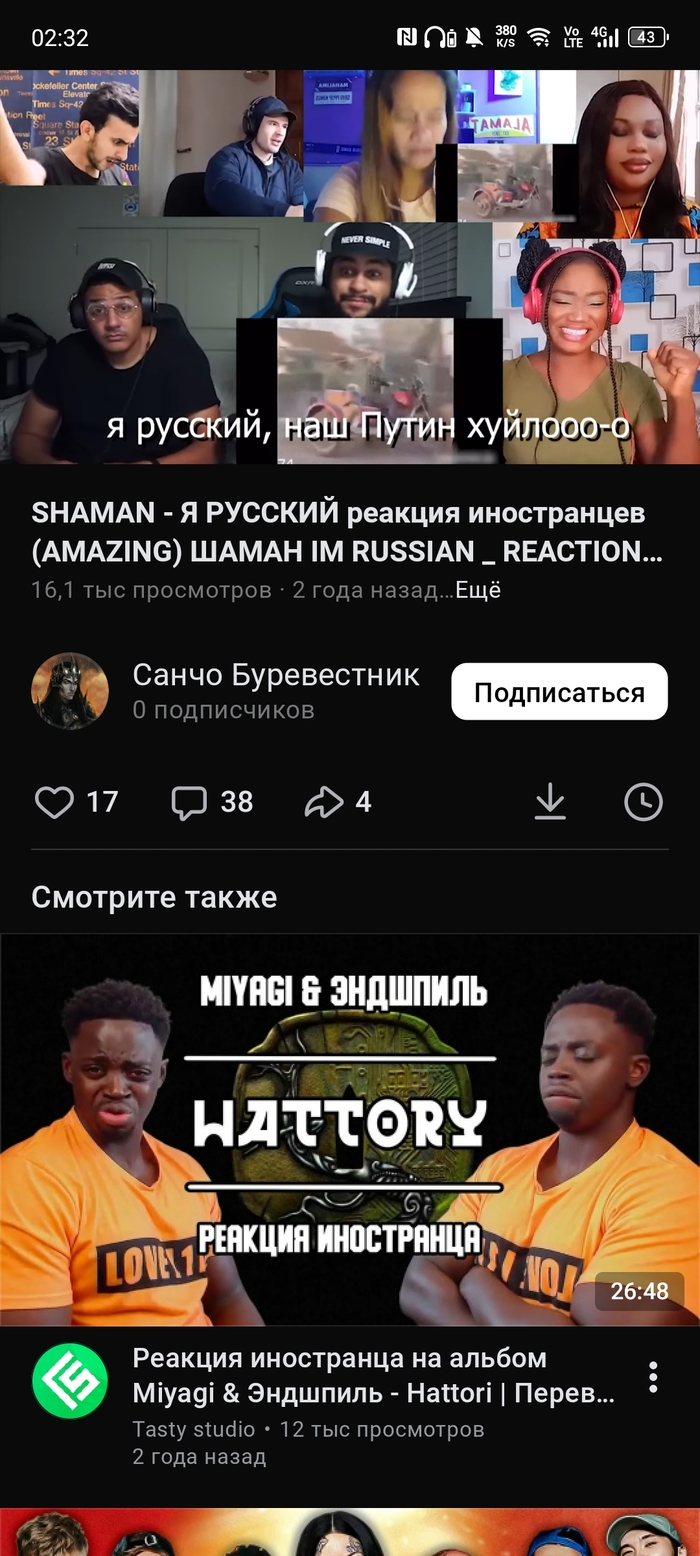Tap the video player area
700x1556 pixels.
[x=350, y=267]
